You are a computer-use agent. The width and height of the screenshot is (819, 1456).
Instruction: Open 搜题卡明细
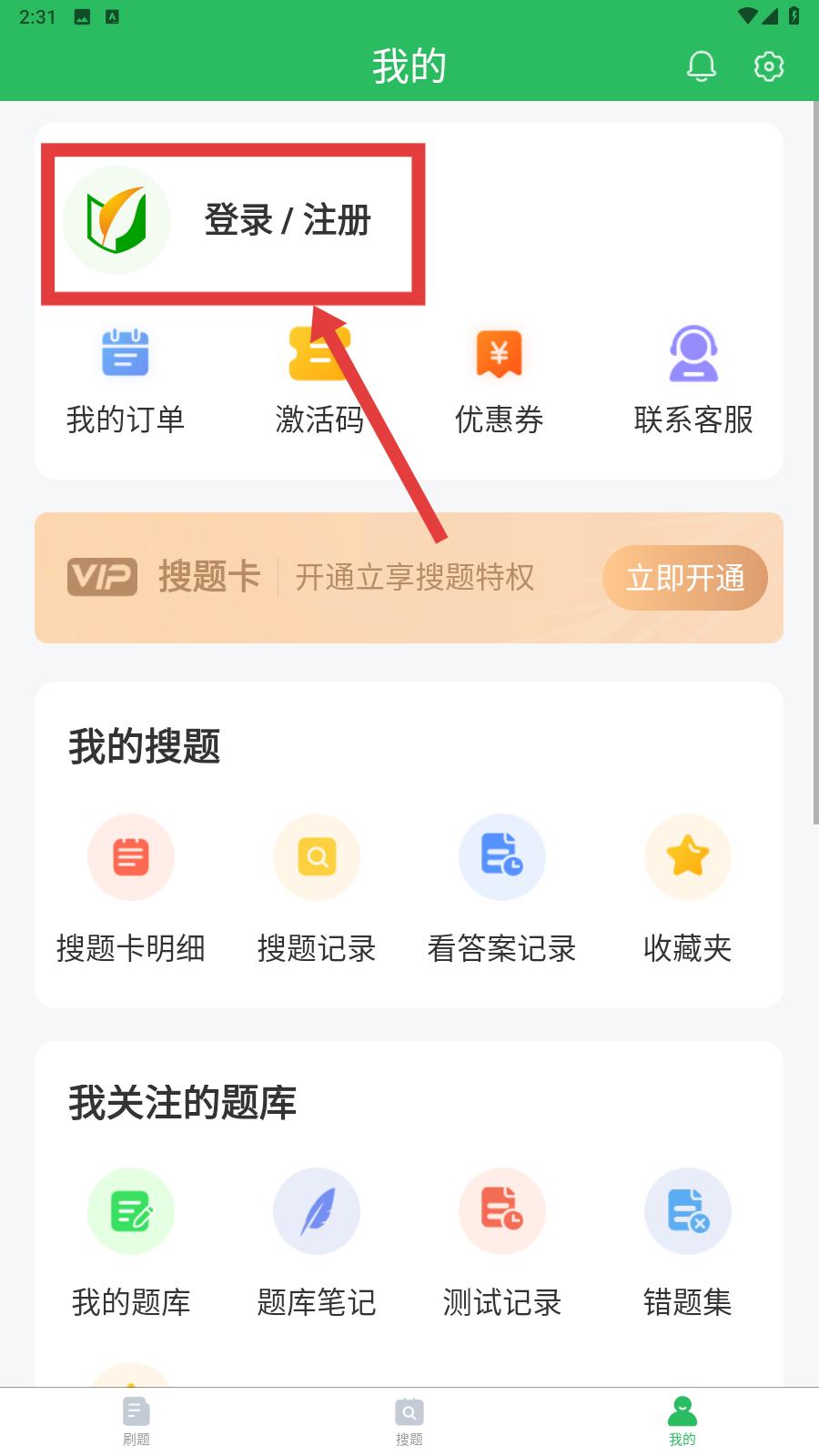click(131, 890)
